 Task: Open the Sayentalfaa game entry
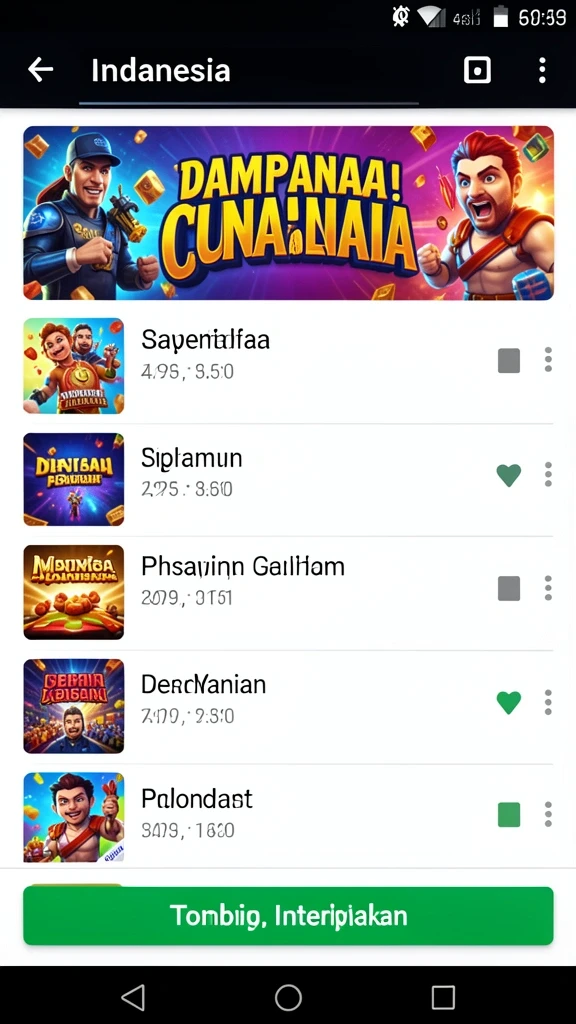pyautogui.click(x=288, y=365)
